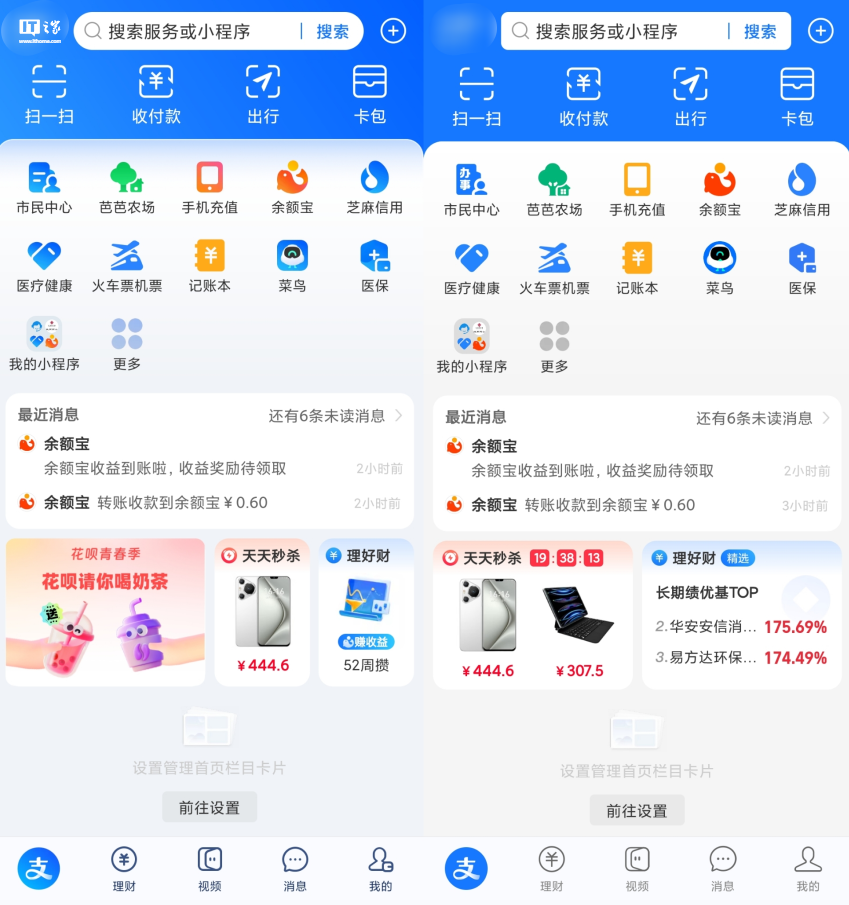This screenshot has width=849, height=905.
Task: Open the 芭芭农场 farm game
Action: pyautogui.click(x=126, y=185)
